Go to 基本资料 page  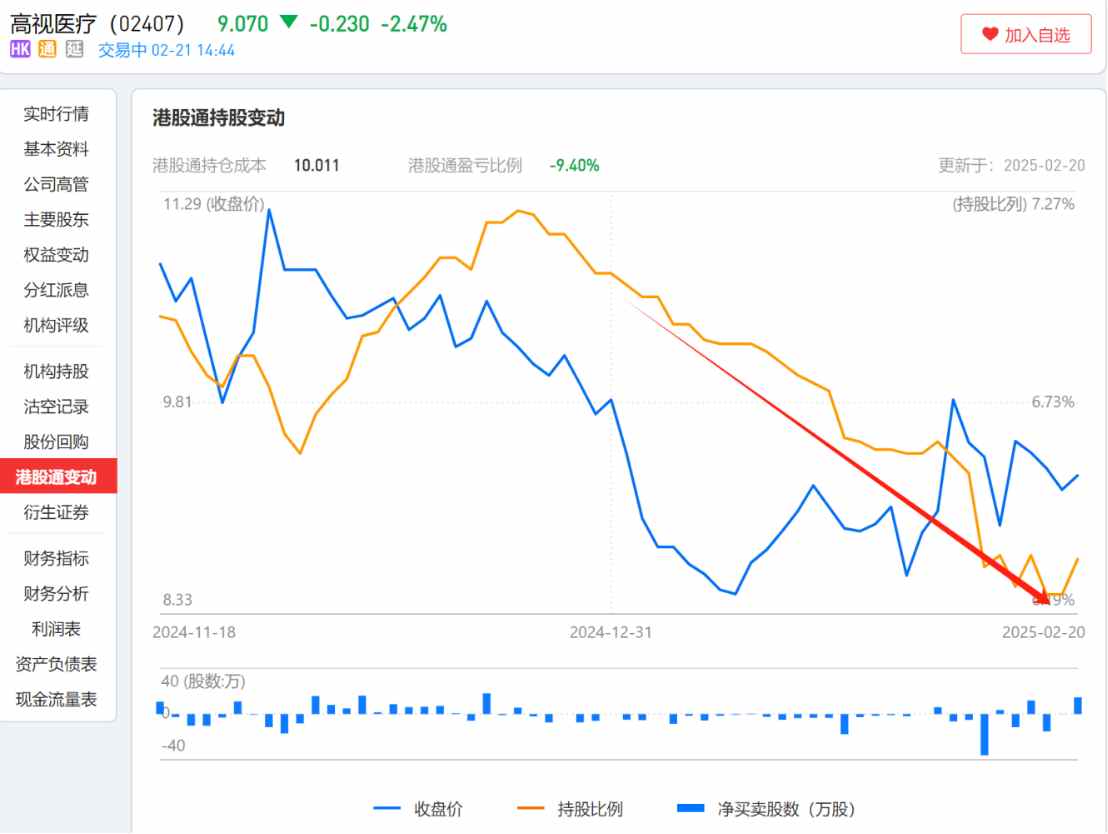click(56, 149)
